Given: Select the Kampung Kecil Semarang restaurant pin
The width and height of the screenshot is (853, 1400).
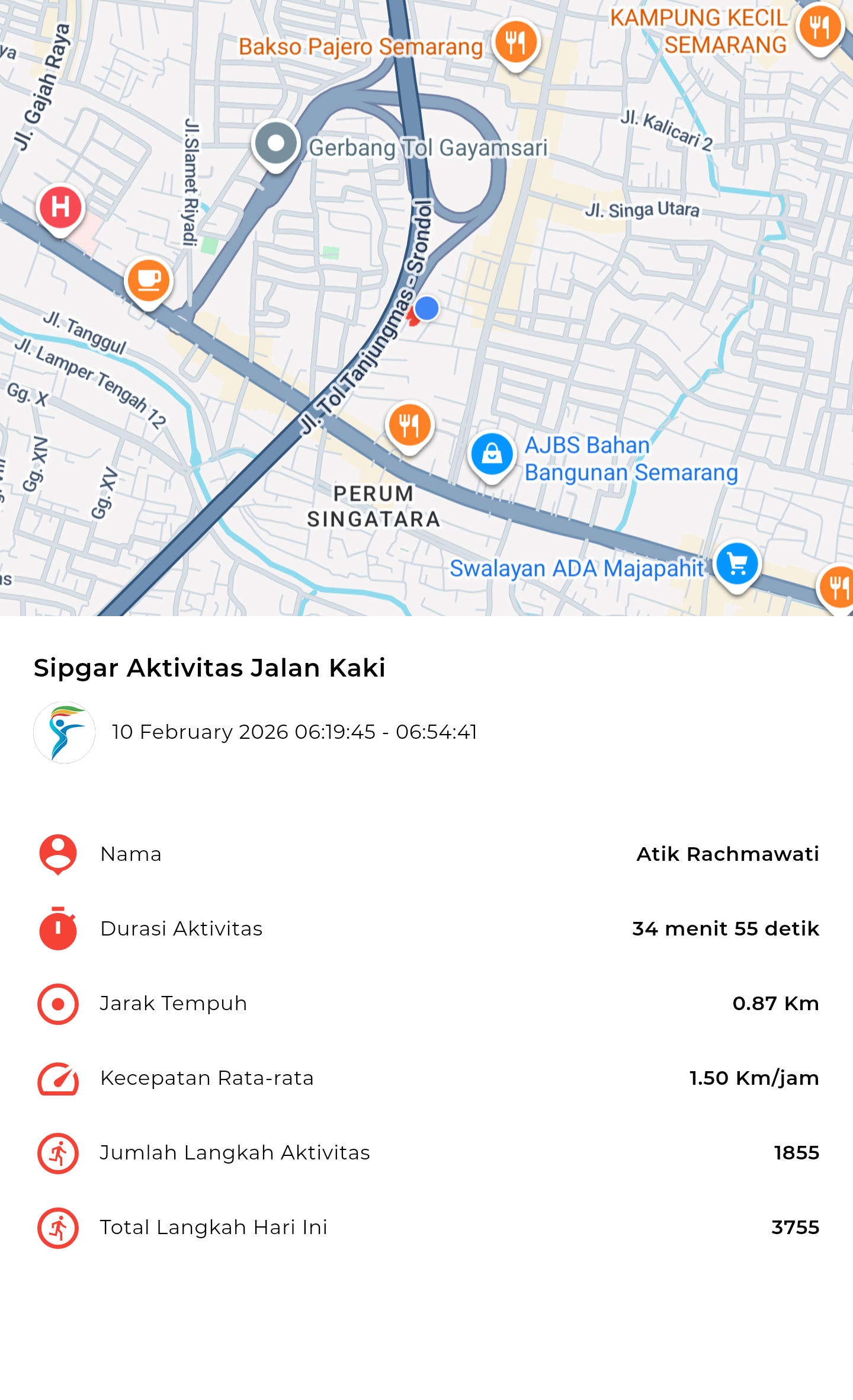Looking at the screenshot, I should 820,27.
